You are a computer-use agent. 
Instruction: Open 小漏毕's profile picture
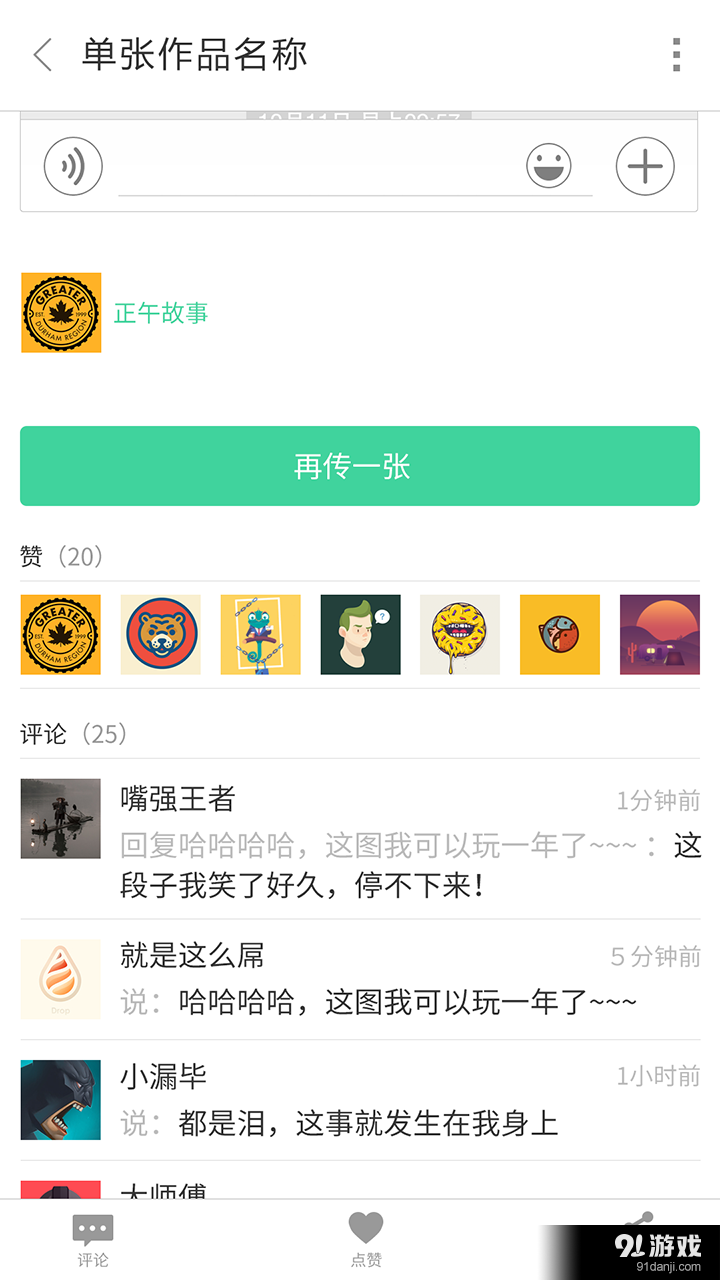tap(60, 1098)
